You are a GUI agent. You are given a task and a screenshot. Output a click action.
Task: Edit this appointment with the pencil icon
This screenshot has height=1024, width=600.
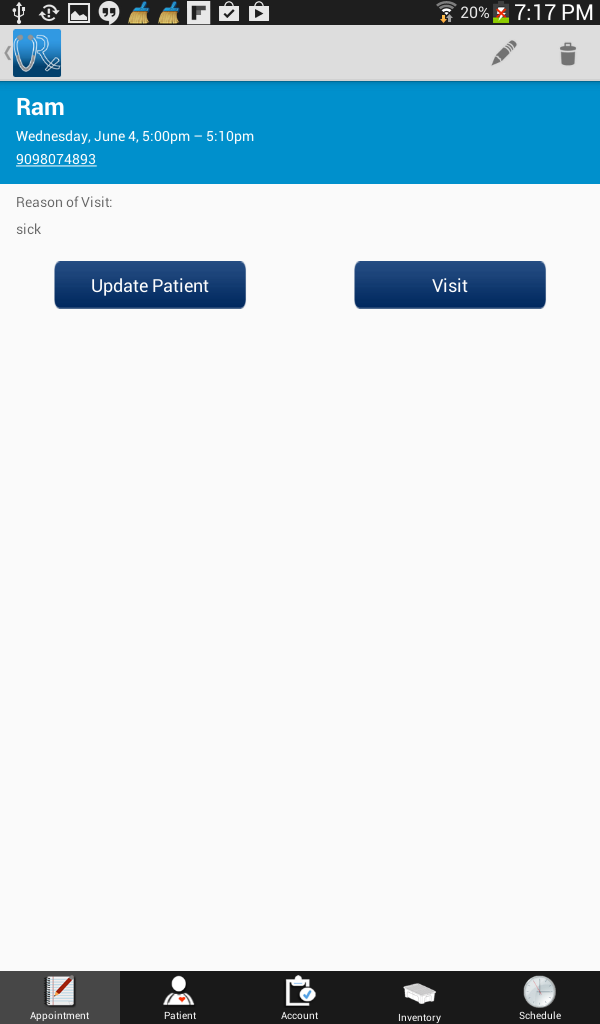tap(504, 54)
